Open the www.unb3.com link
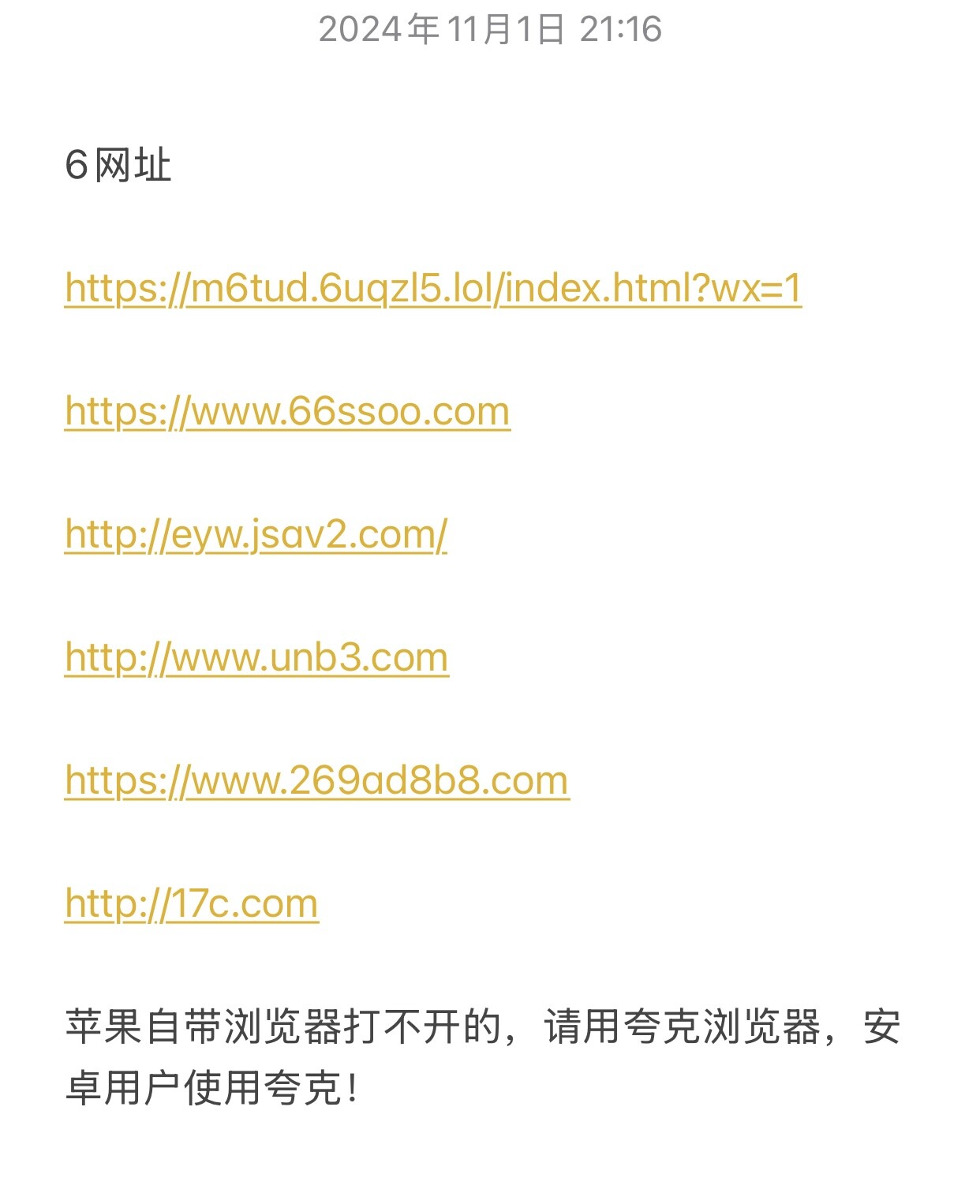This screenshot has height=1204, width=980. 256,657
